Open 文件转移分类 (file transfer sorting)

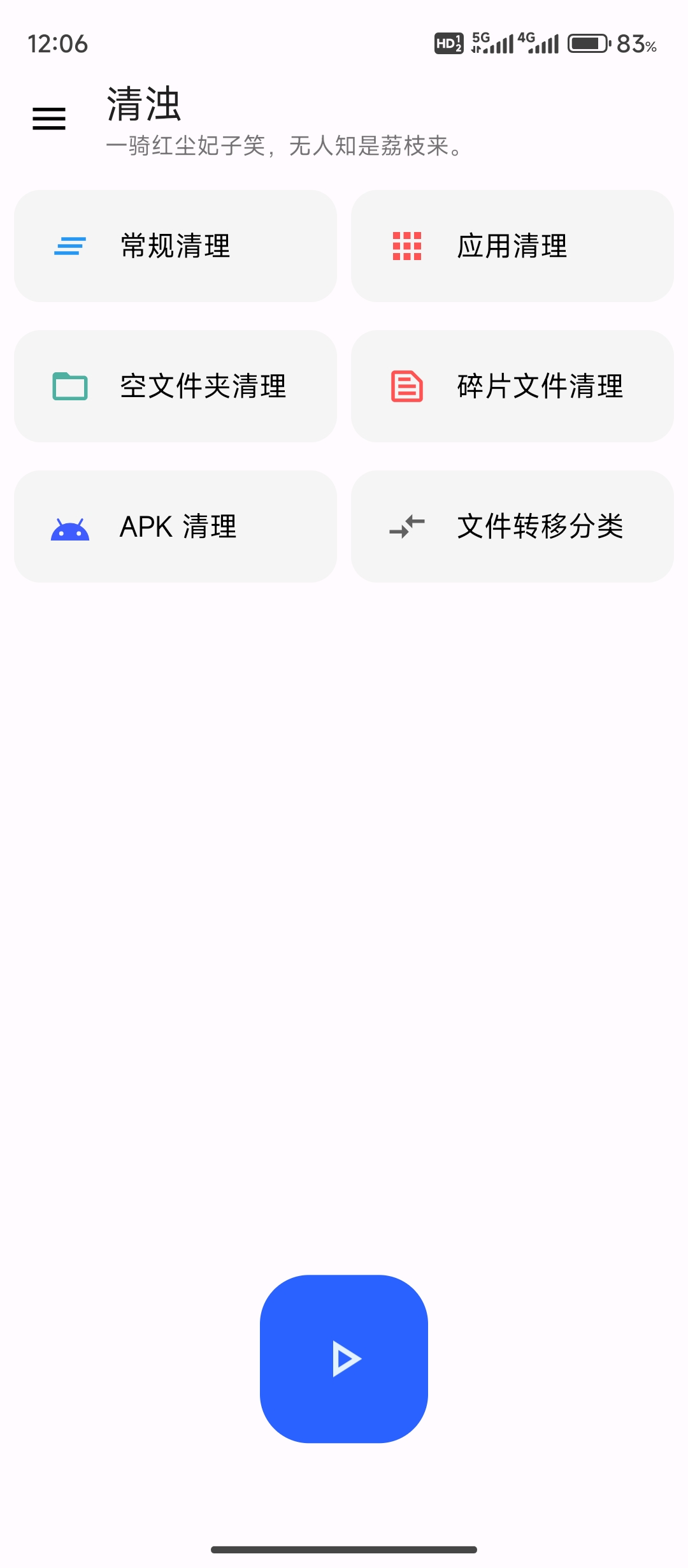coord(512,526)
